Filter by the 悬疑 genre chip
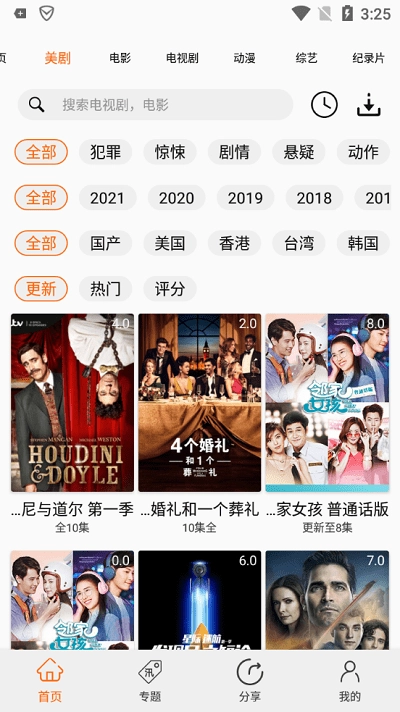 coord(299,152)
